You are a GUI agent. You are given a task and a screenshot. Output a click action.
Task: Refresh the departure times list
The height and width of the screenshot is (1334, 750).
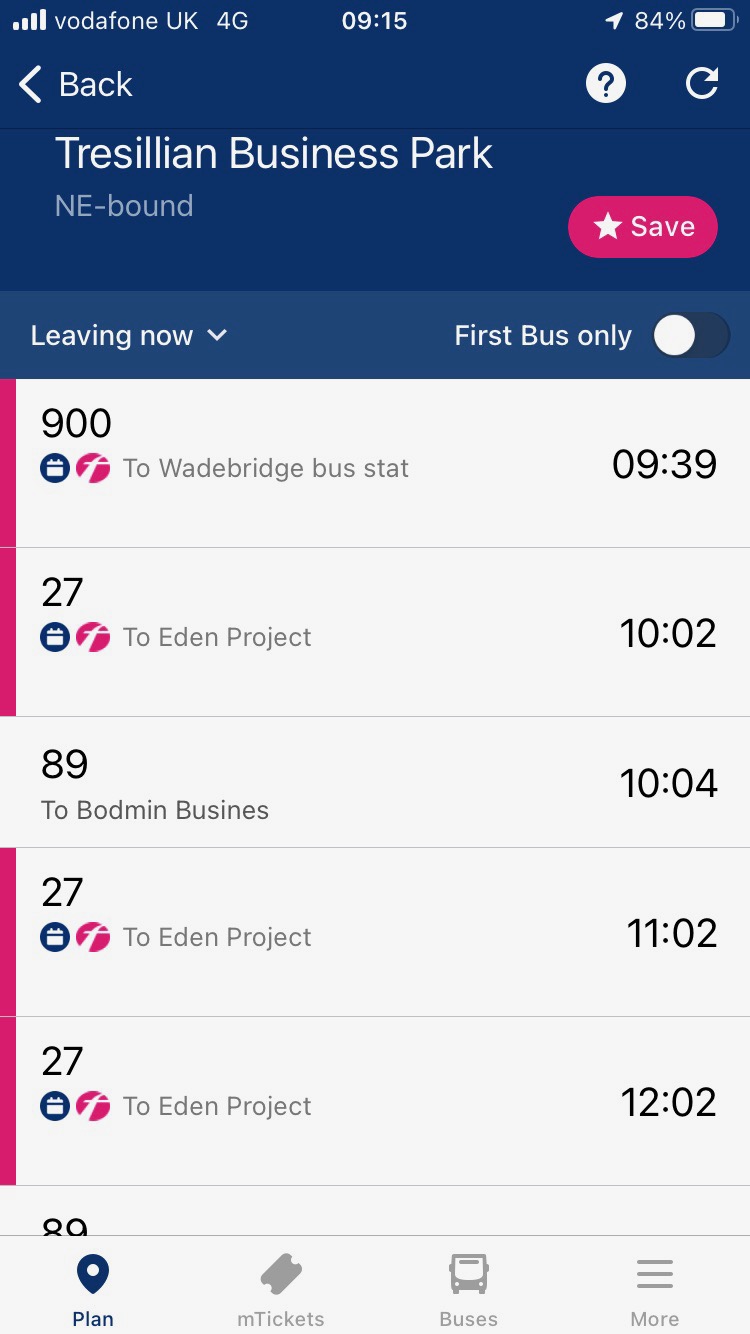click(702, 84)
